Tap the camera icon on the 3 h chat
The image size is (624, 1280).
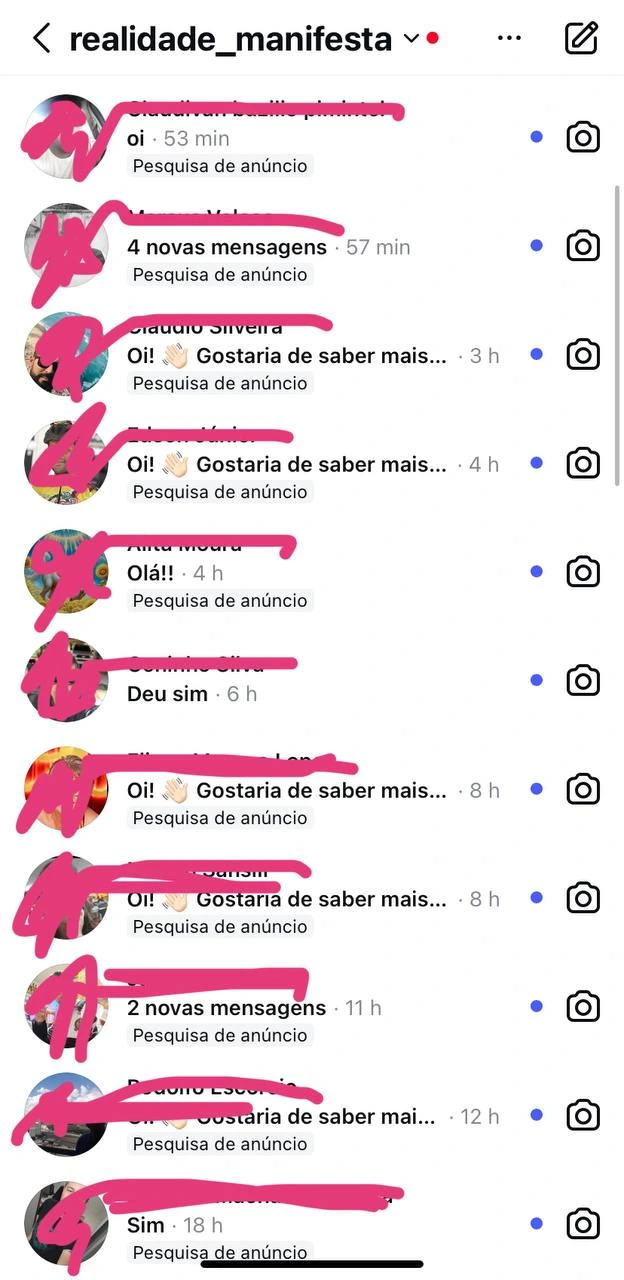coord(583,354)
